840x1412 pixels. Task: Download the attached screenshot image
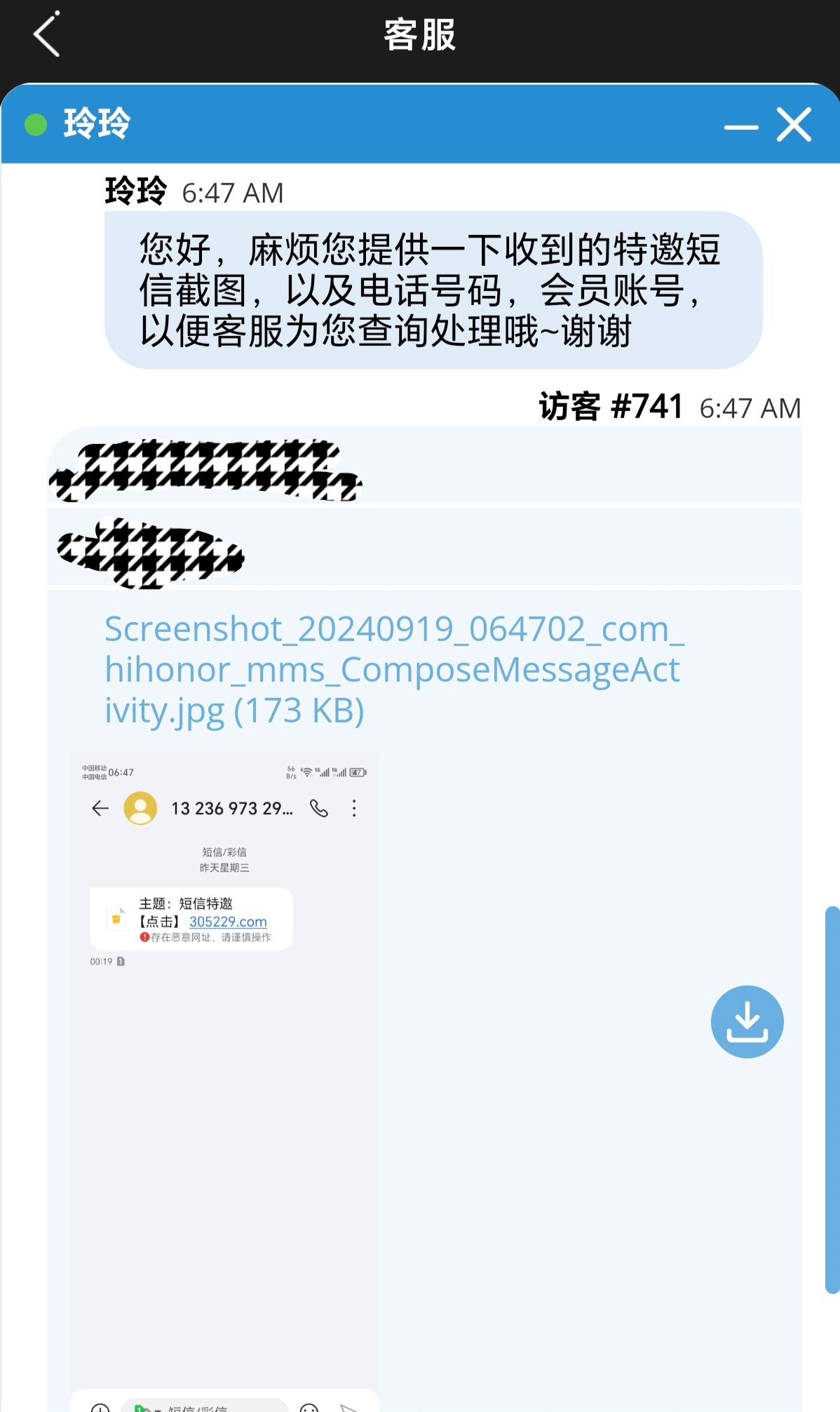tap(747, 1021)
